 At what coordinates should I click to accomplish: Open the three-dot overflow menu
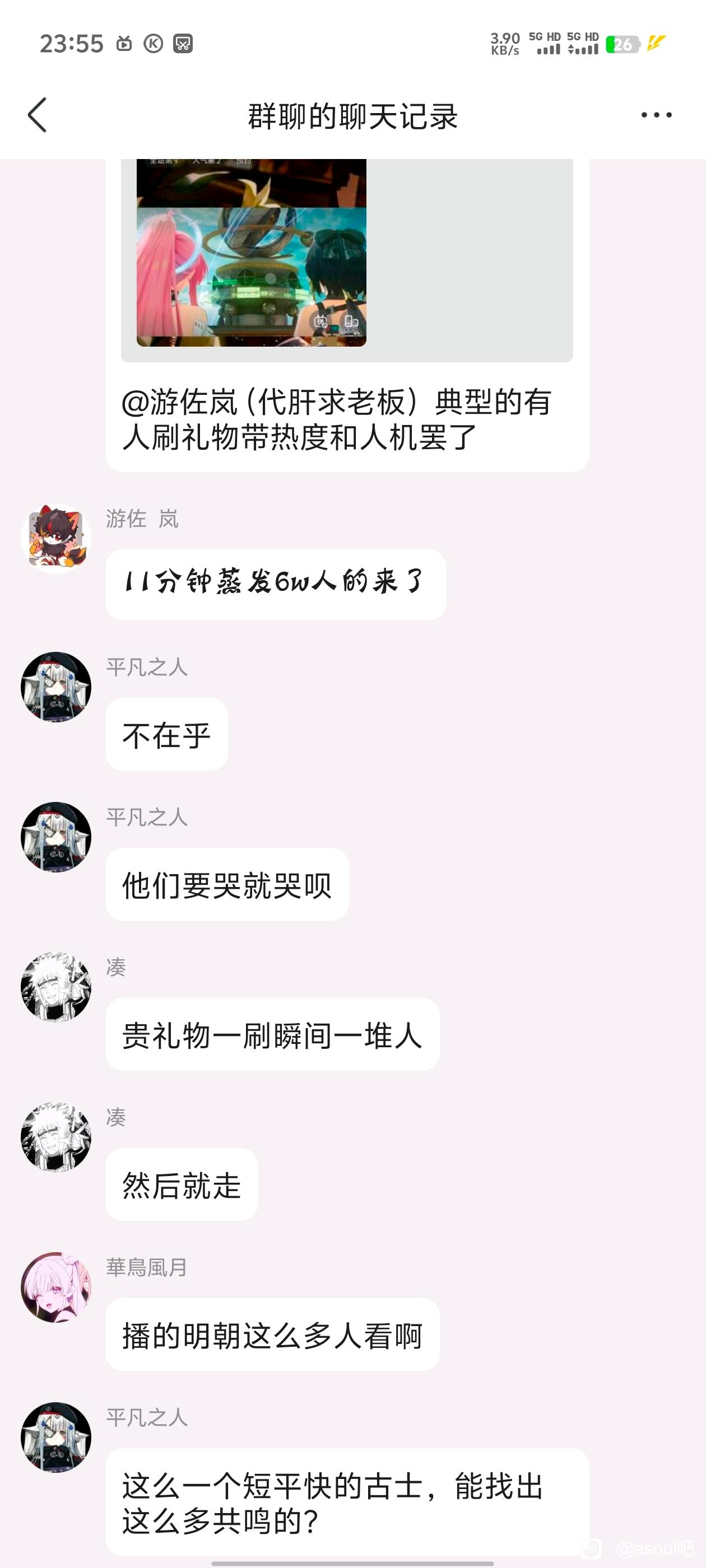(656, 115)
